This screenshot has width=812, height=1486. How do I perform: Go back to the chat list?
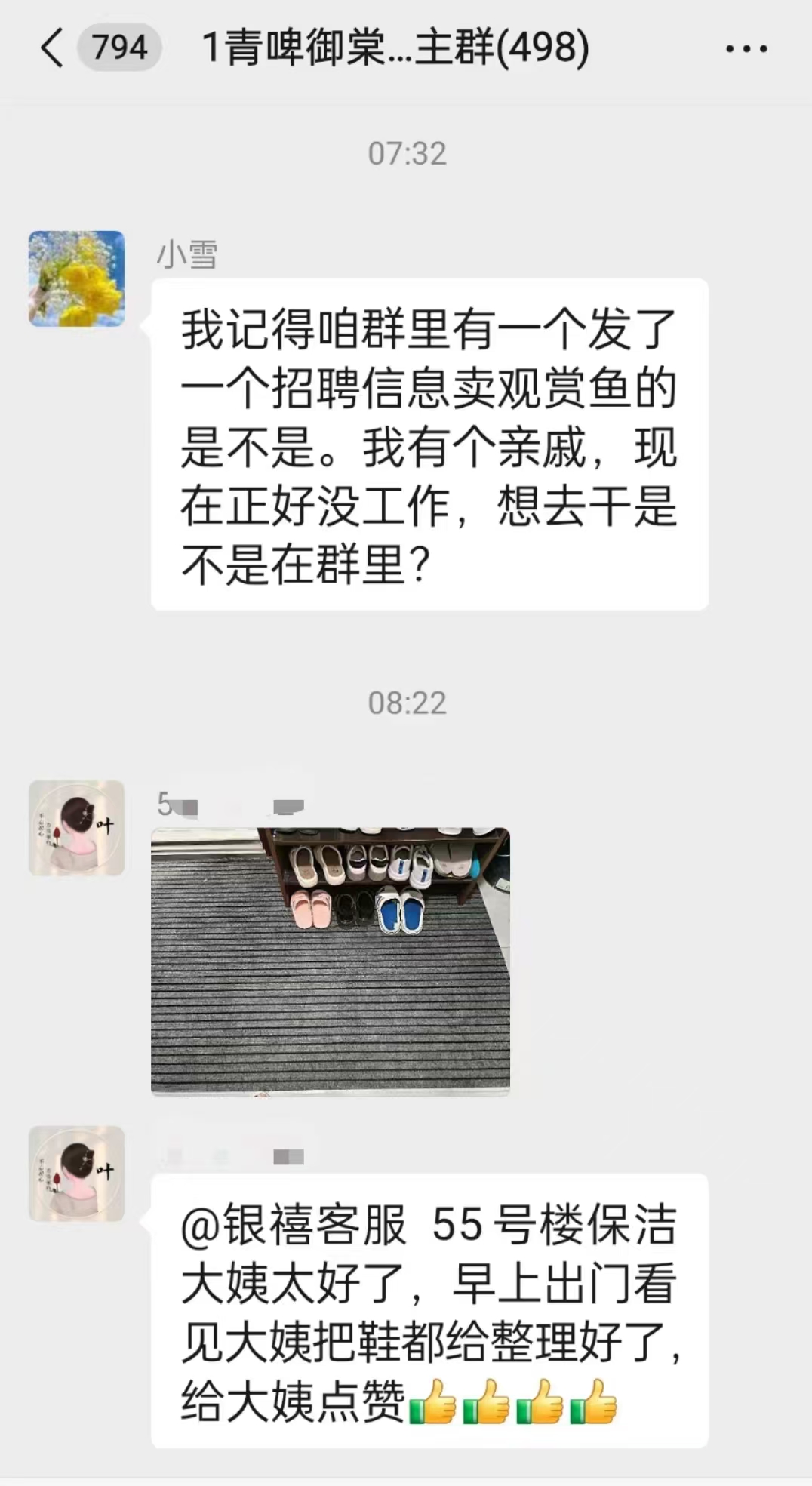(x=52, y=48)
